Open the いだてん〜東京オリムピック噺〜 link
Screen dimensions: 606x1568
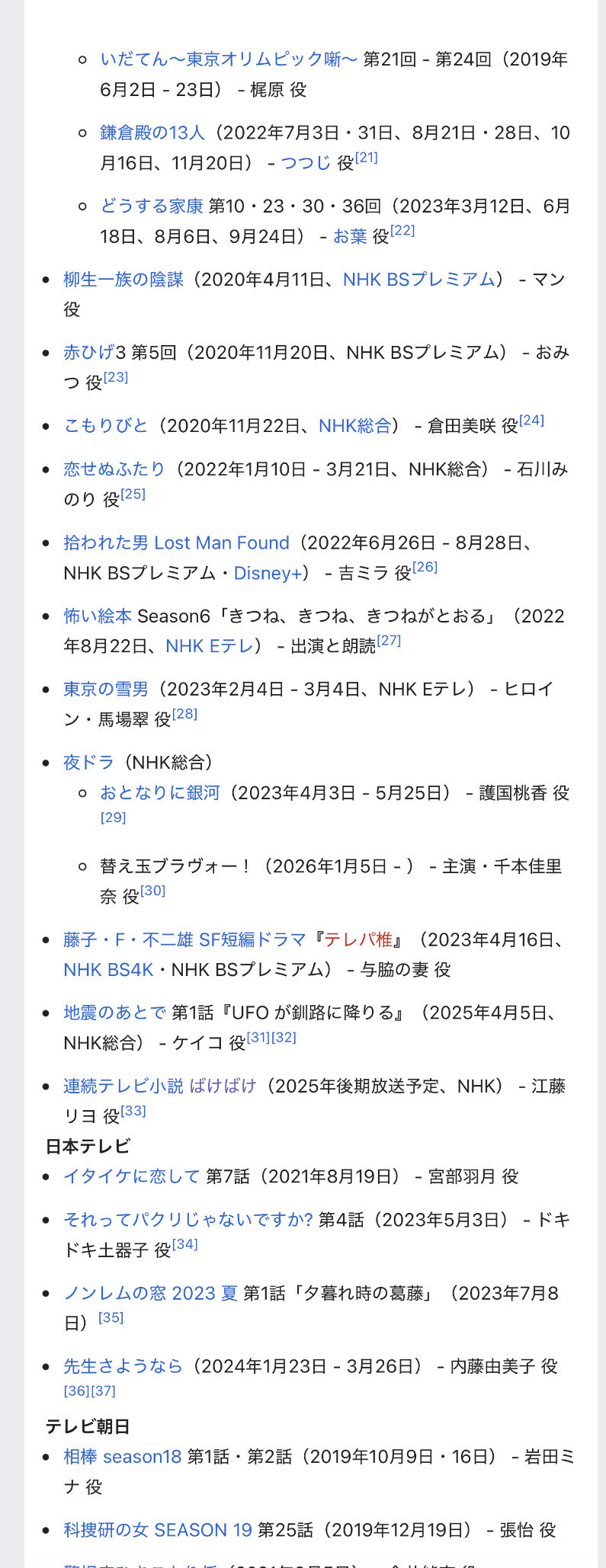point(228,59)
